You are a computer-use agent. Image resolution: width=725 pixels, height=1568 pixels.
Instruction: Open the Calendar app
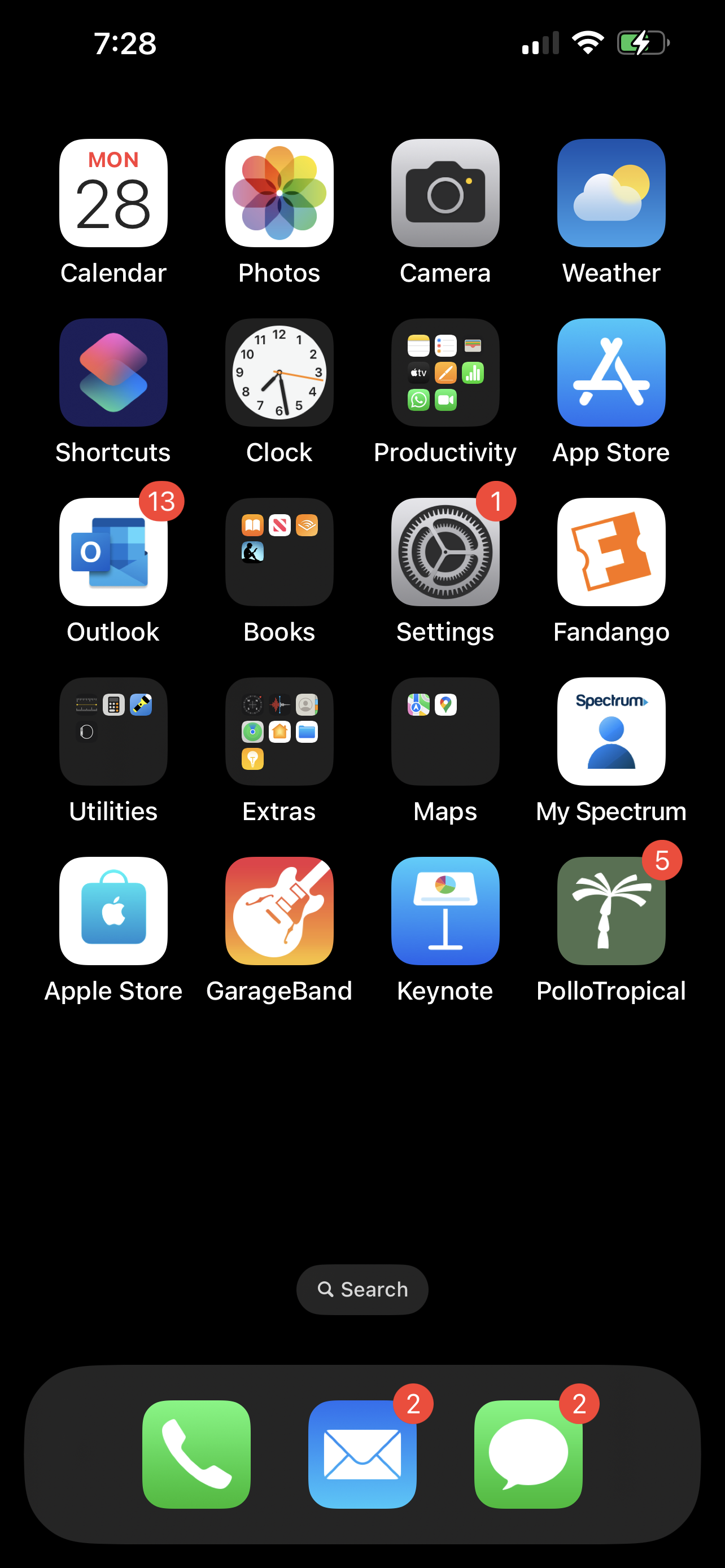(113, 193)
